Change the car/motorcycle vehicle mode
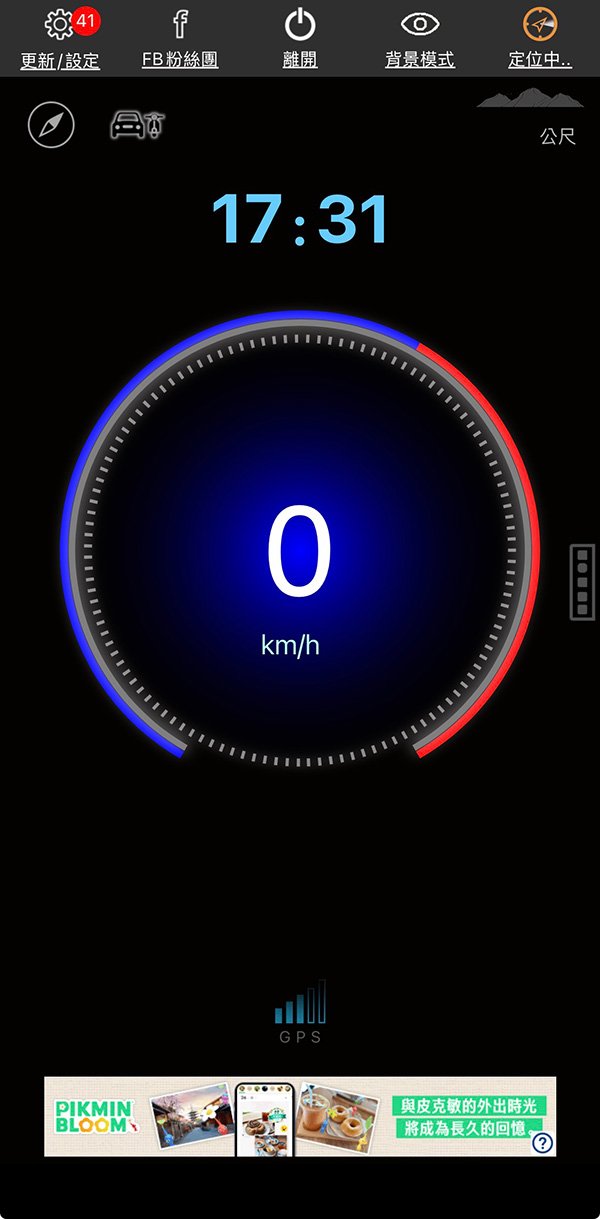The width and height of the screenshot is (600, 1219). click(137, 126)
